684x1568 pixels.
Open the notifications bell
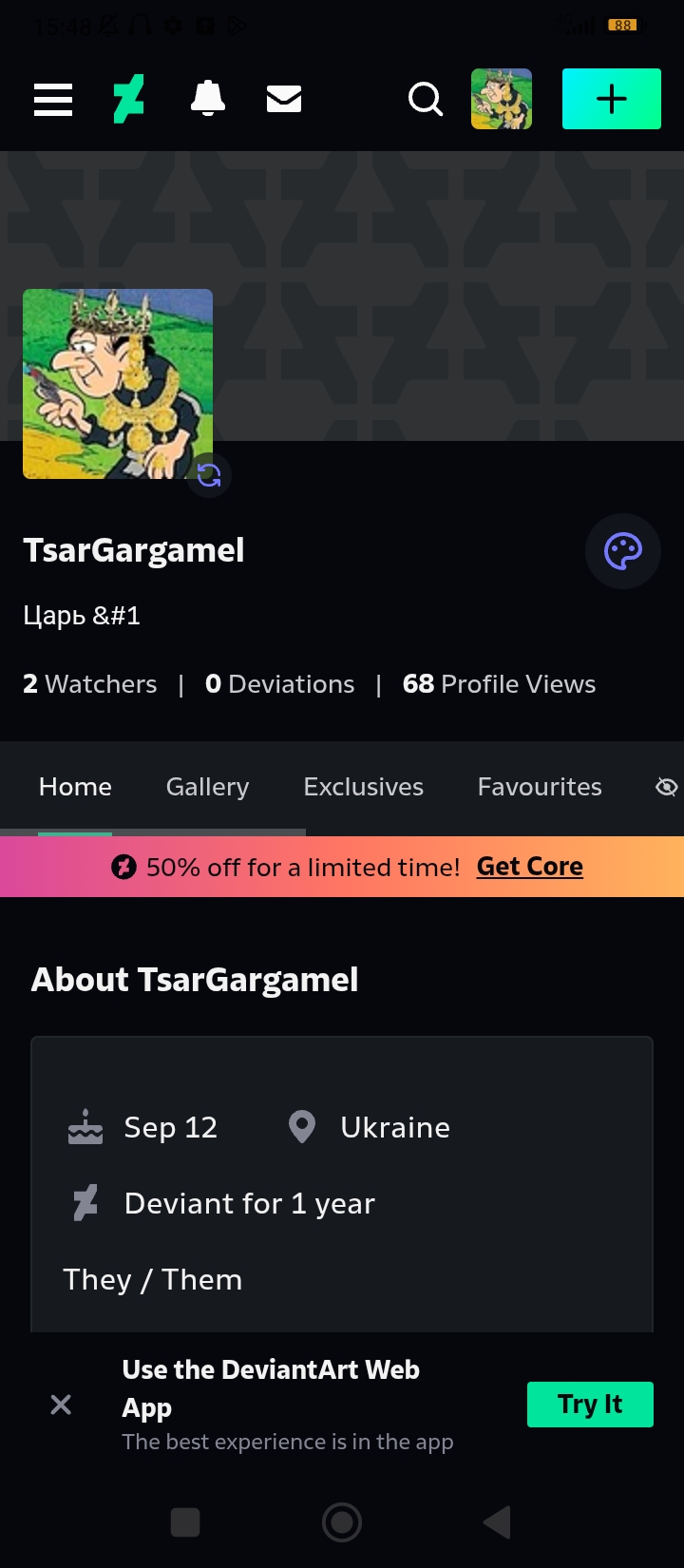(x=208, y=99)
